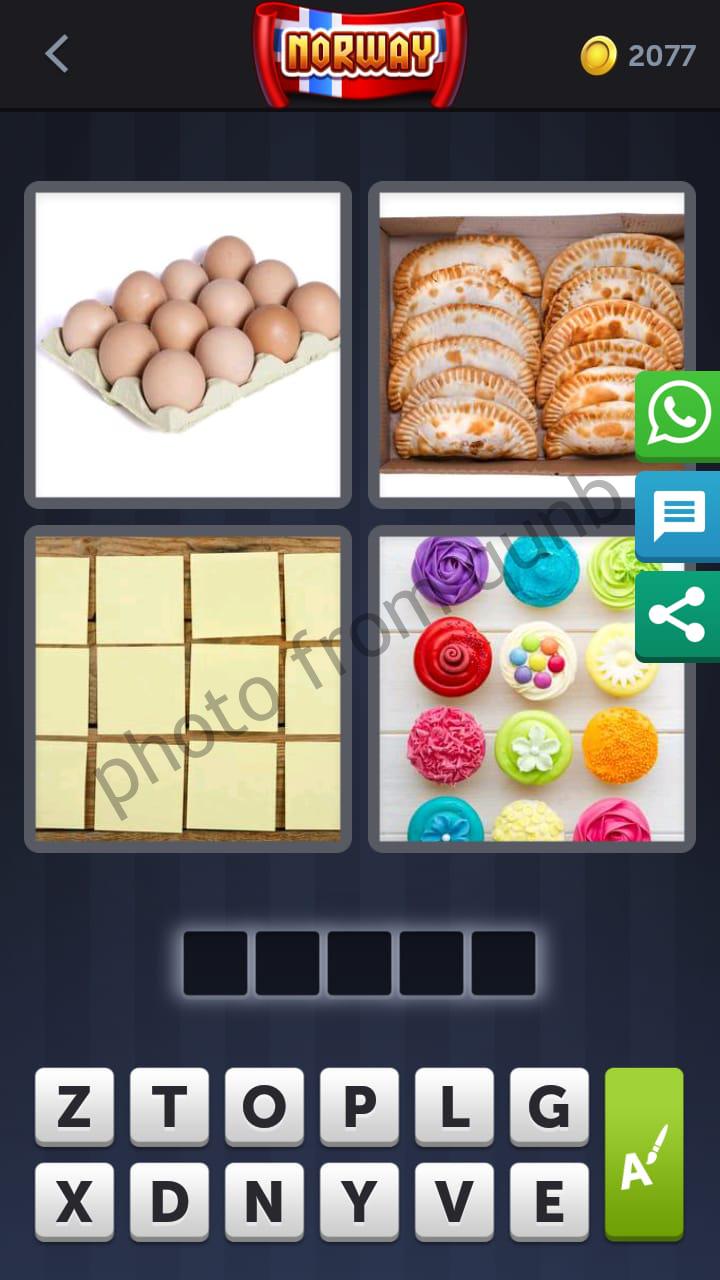This screenshot has width=720, height=1280.
Task: Share the puzzle by text message
Action: (678, 516)
